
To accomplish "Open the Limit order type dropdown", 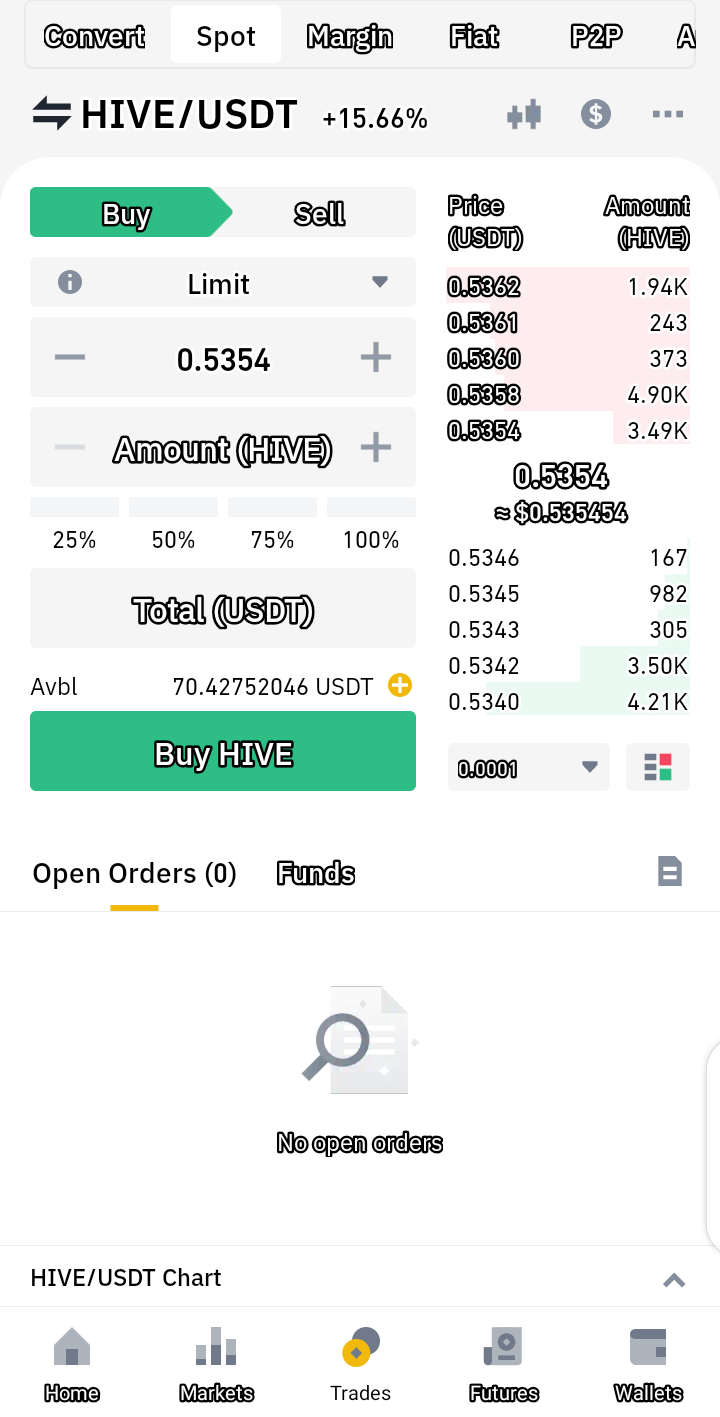I will [223, 283].
